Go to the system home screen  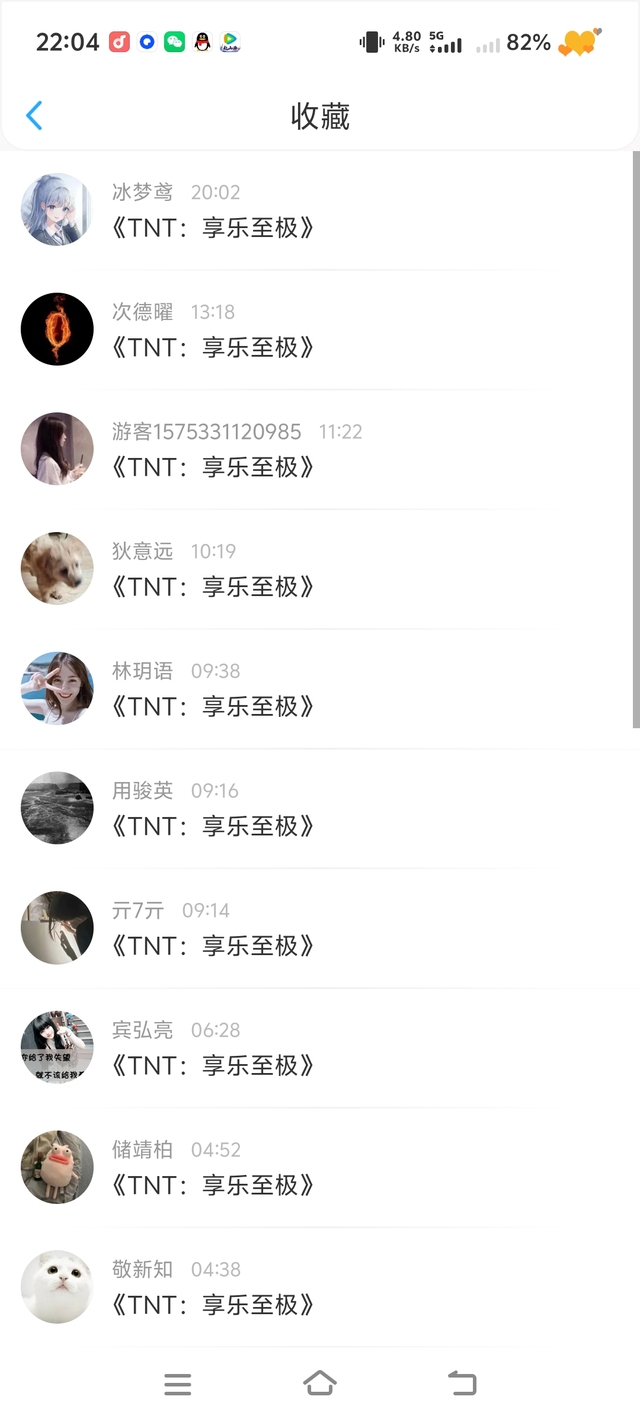[x=320, y=1384]
